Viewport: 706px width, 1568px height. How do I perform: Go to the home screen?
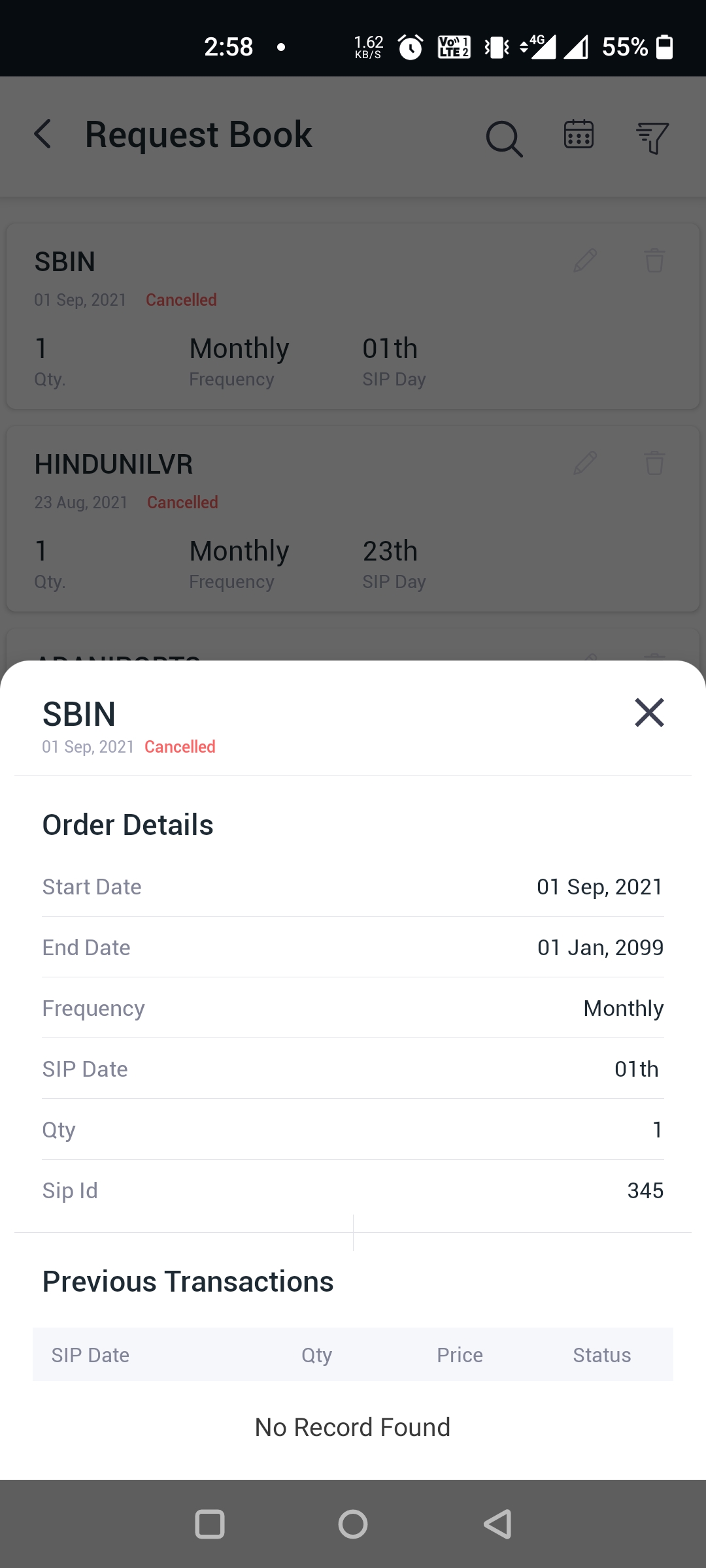point(353,1524)
